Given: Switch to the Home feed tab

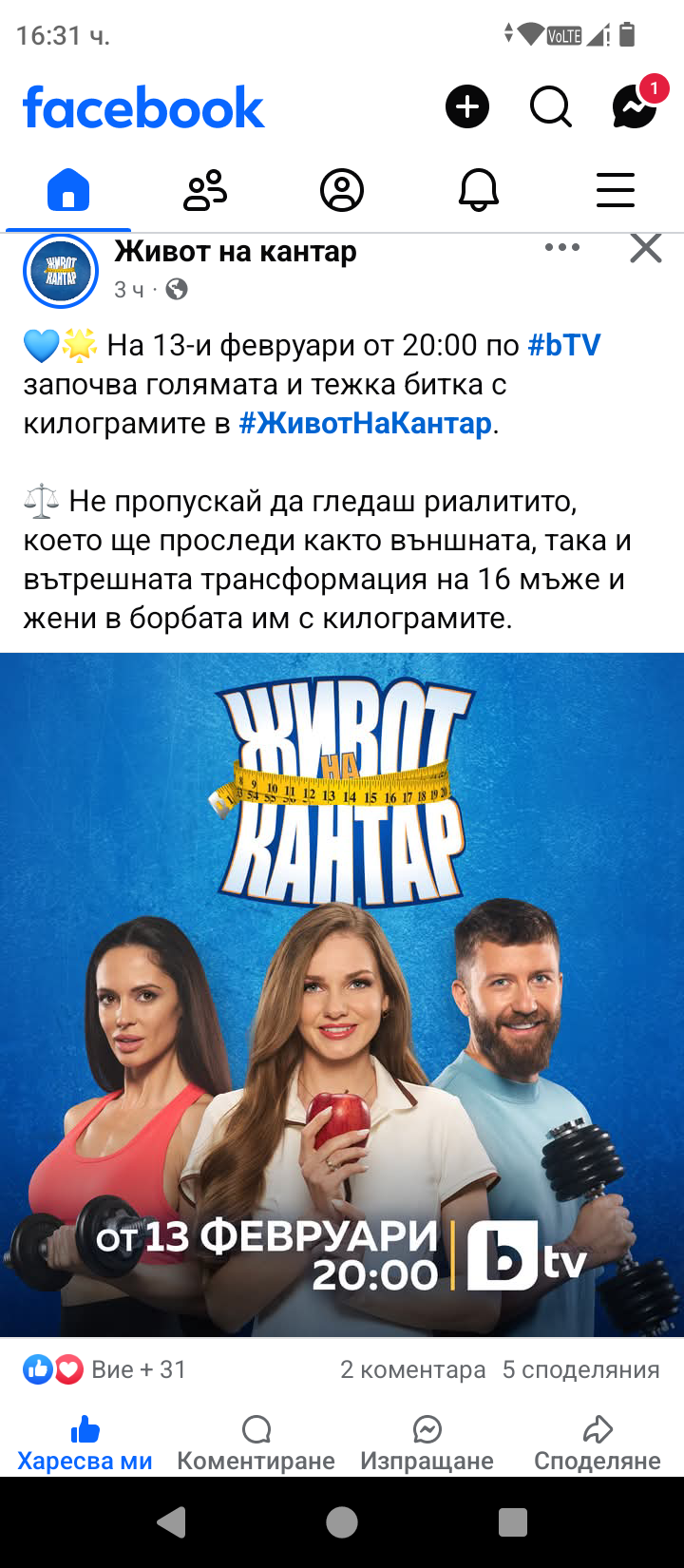Looking at the screenshot, I should tap(68, 190).
